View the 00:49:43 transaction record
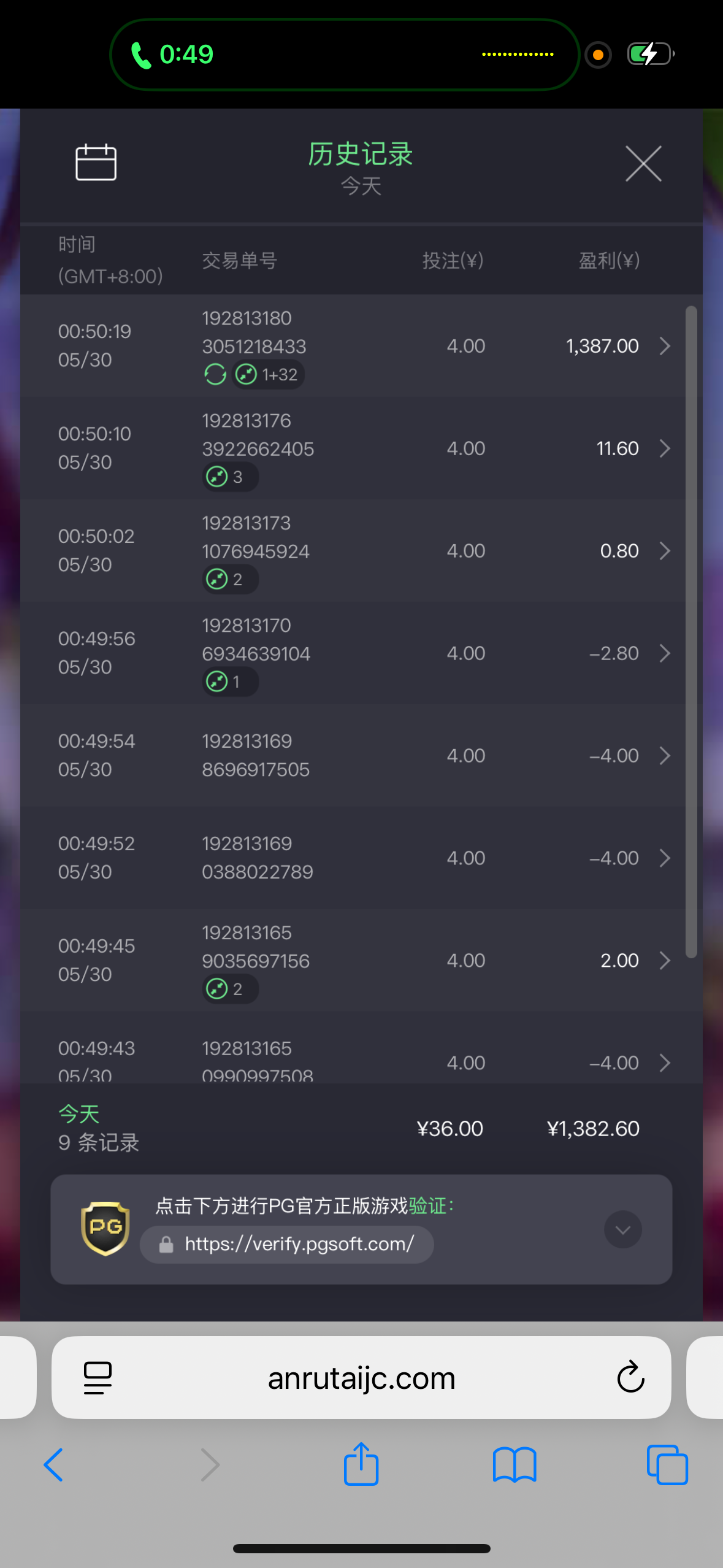 coord(353,1048)
